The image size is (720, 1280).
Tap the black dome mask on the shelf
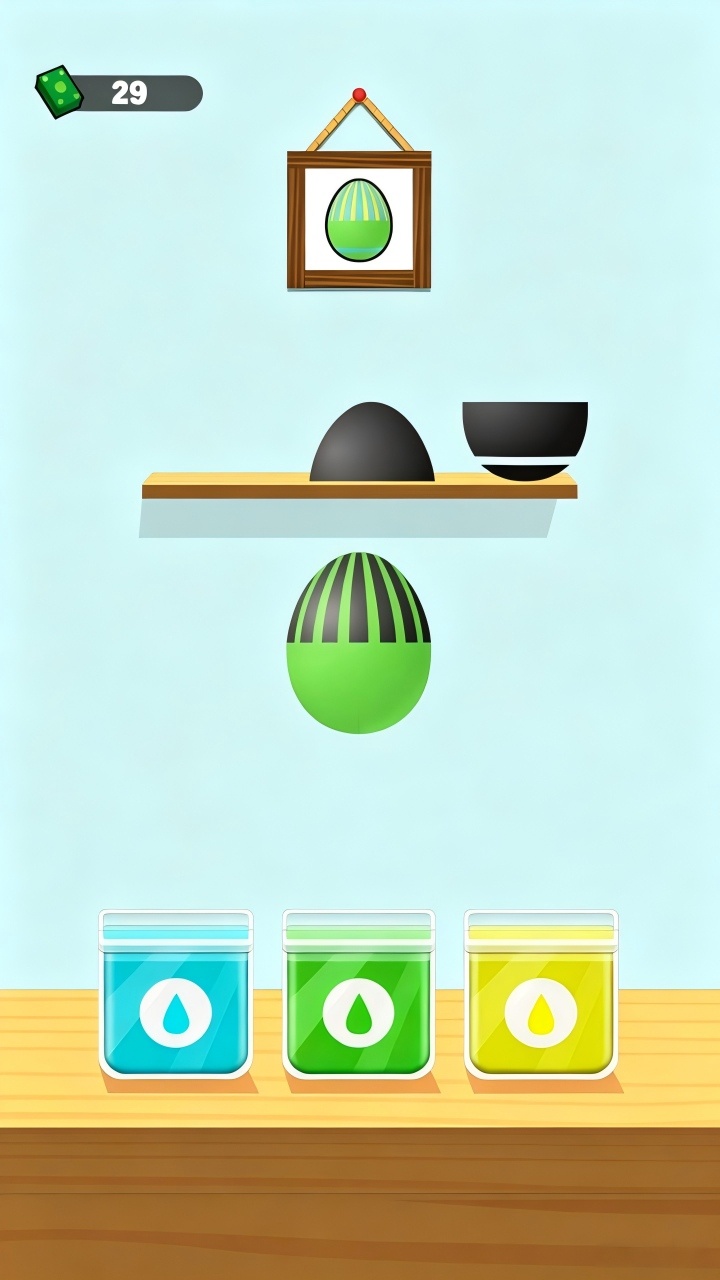[x=372, y=442]
